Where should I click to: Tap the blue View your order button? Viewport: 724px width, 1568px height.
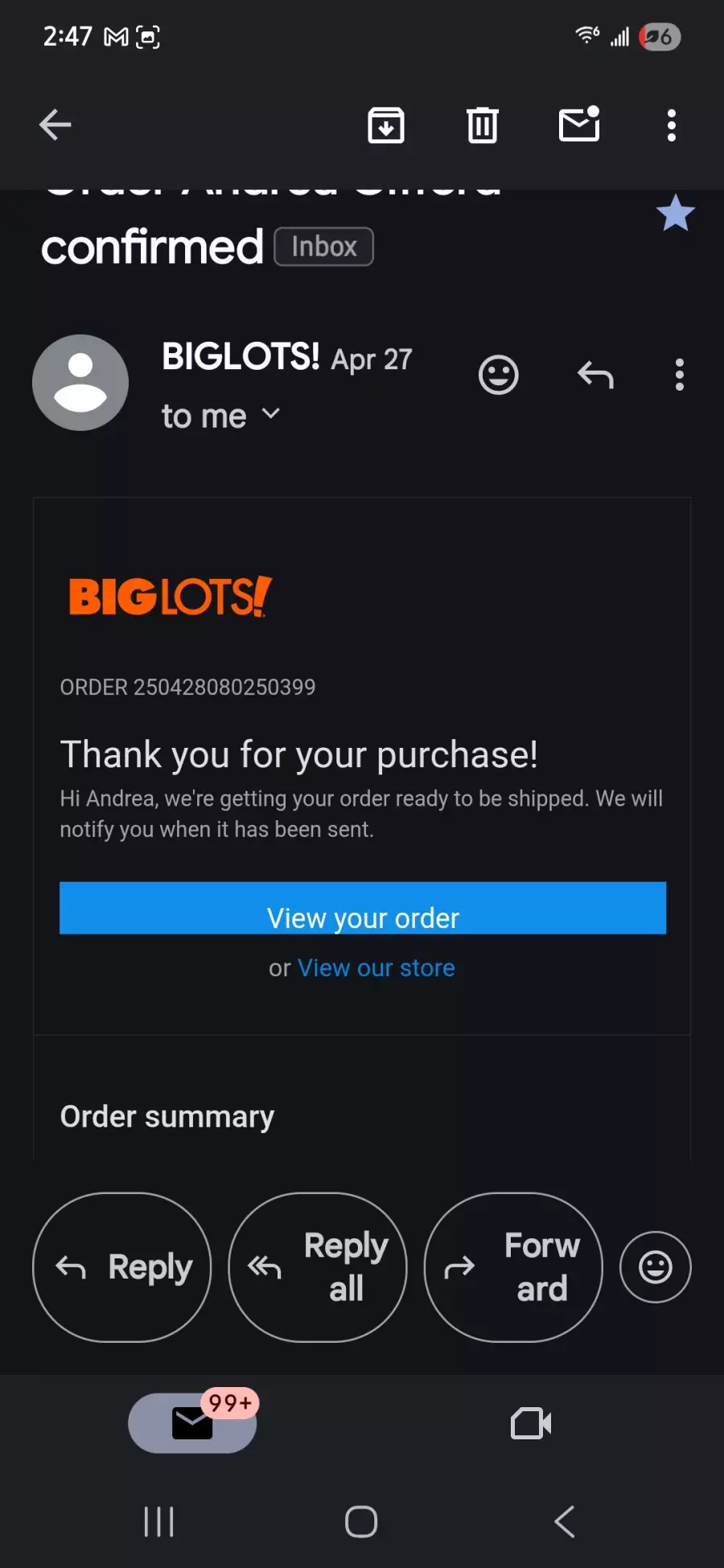click(x=363, y=909)
